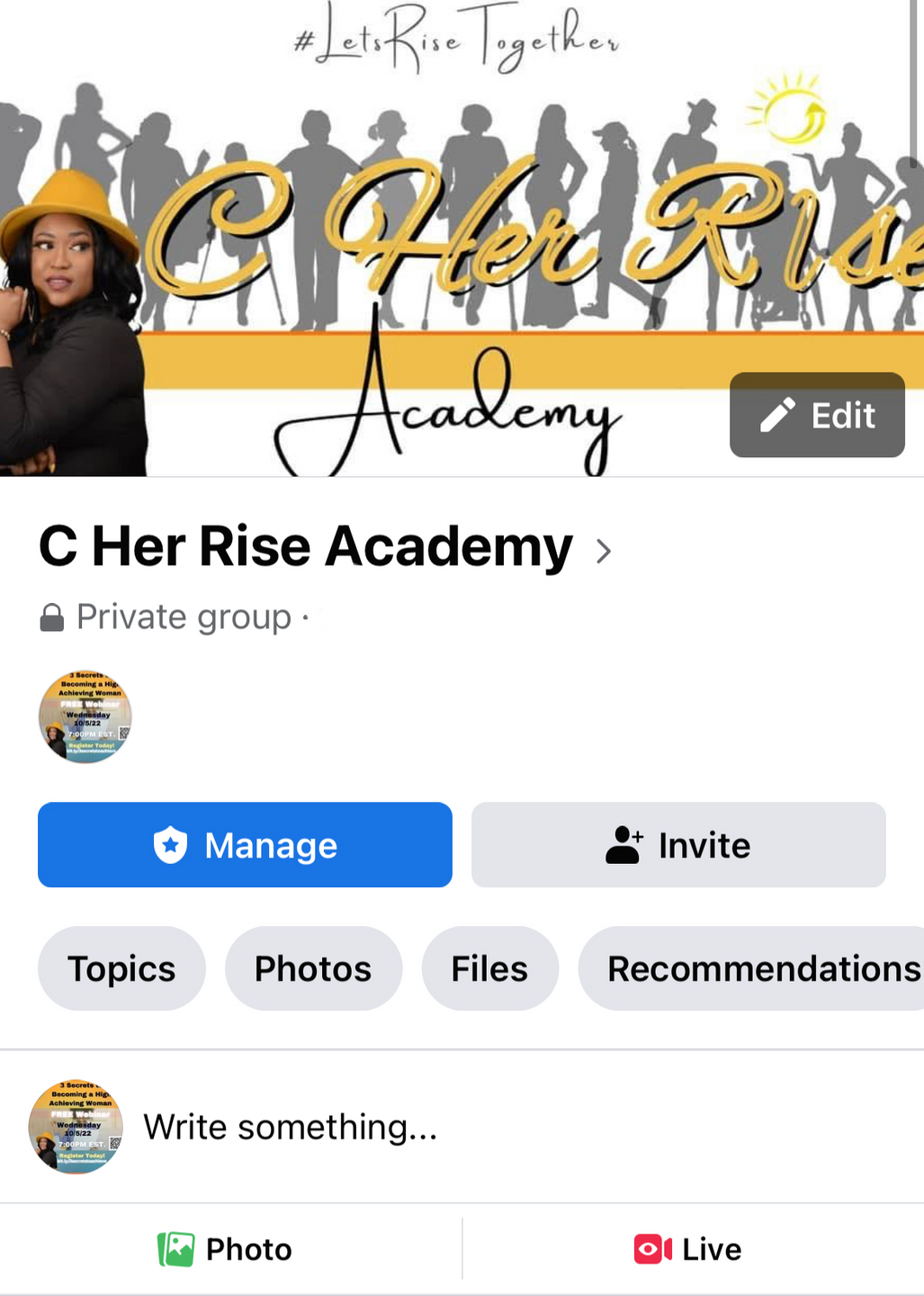Start a Live video
The image size is (924, 1296).
point(689,1249)
